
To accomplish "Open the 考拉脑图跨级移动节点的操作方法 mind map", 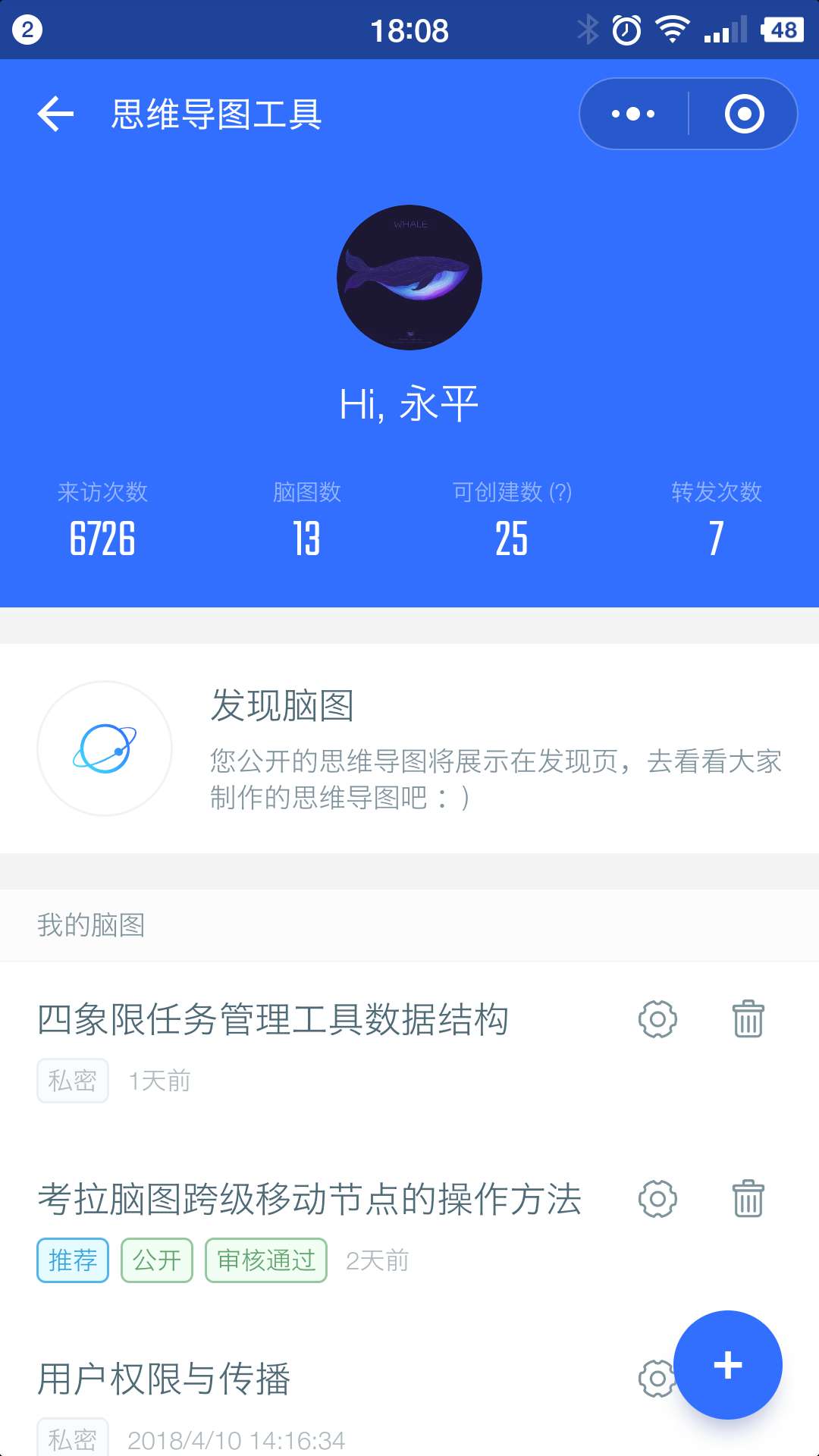I will click(309, 1199).
